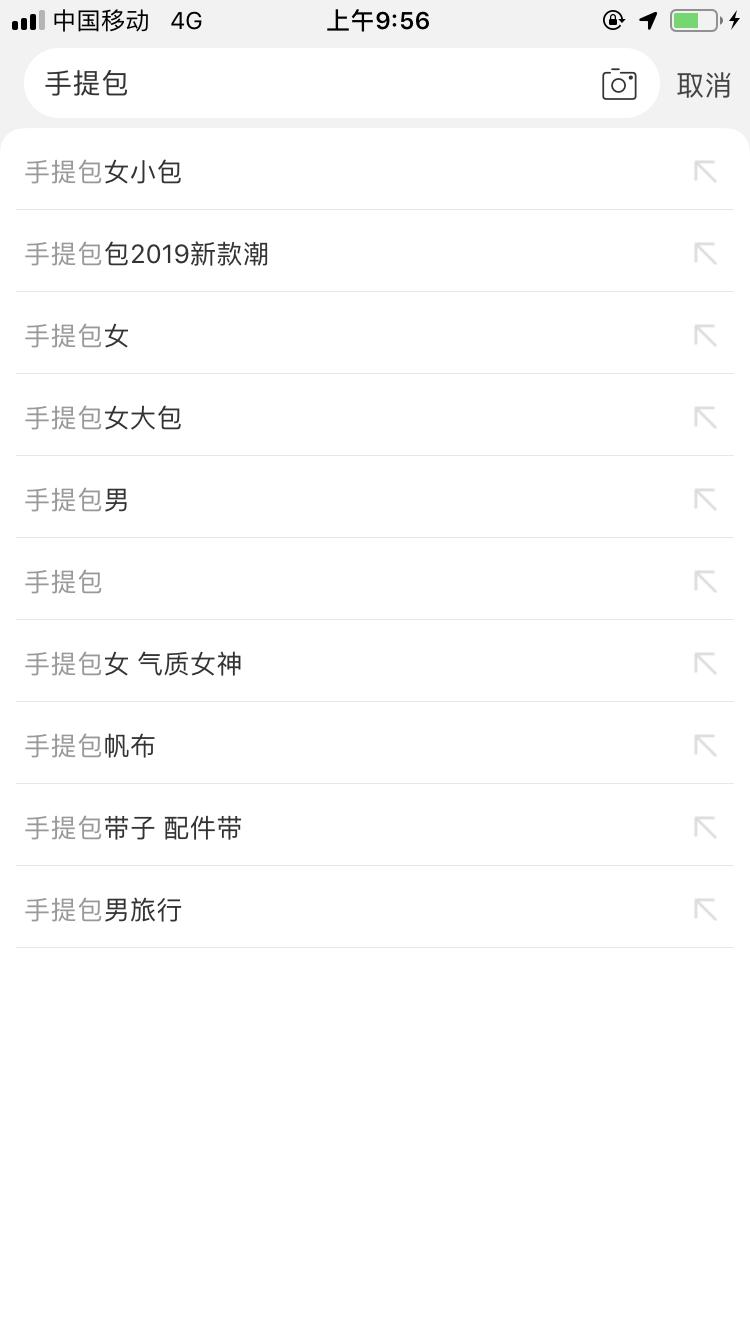Tap the fill-arrow icon beside 手提包男

point(705,499)
